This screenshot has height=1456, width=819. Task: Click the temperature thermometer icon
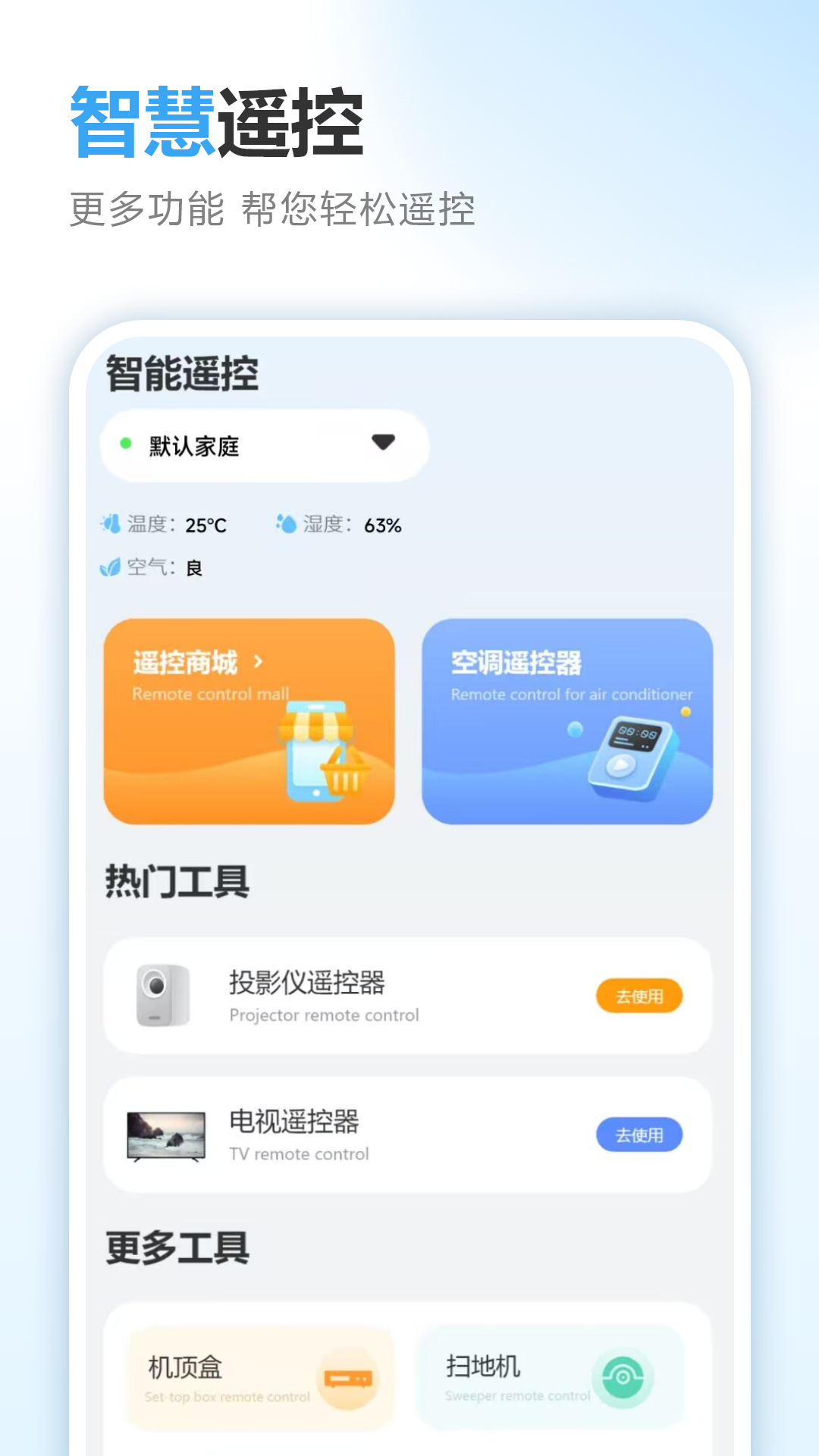(x=110, y=523)
